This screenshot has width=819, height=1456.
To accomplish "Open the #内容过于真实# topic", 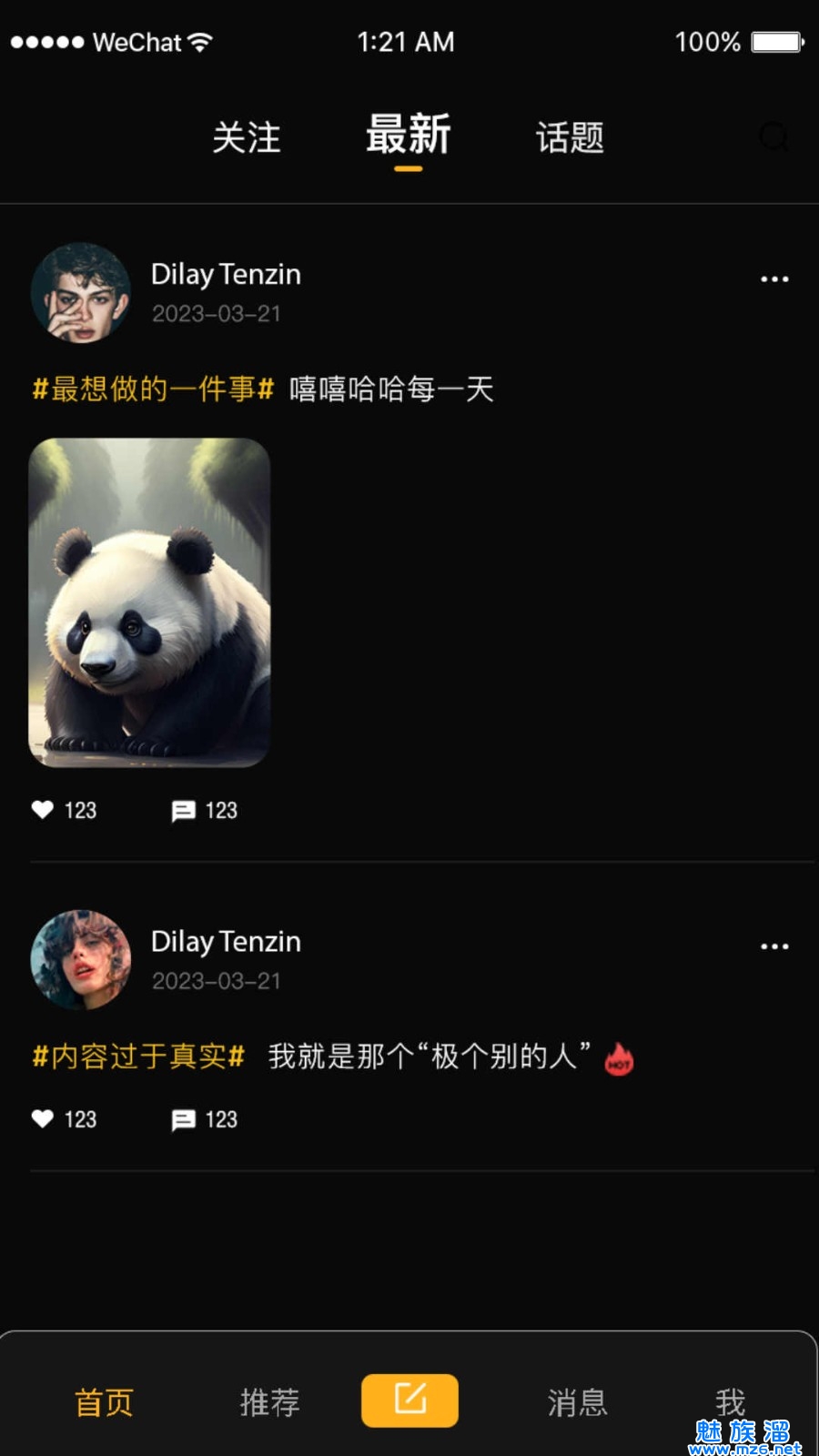I will [138, 1057].
